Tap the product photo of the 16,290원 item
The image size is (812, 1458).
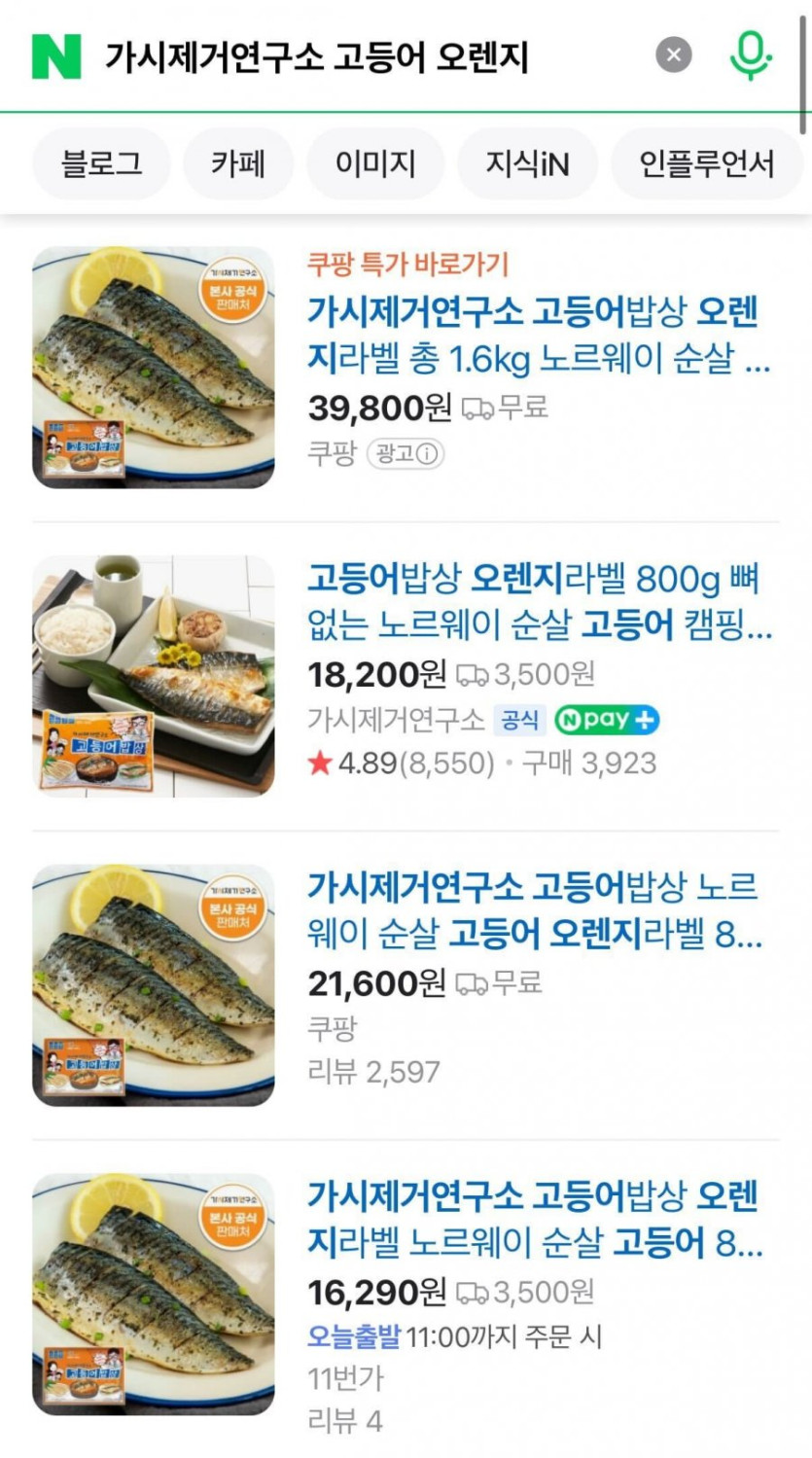(154, 1294)
